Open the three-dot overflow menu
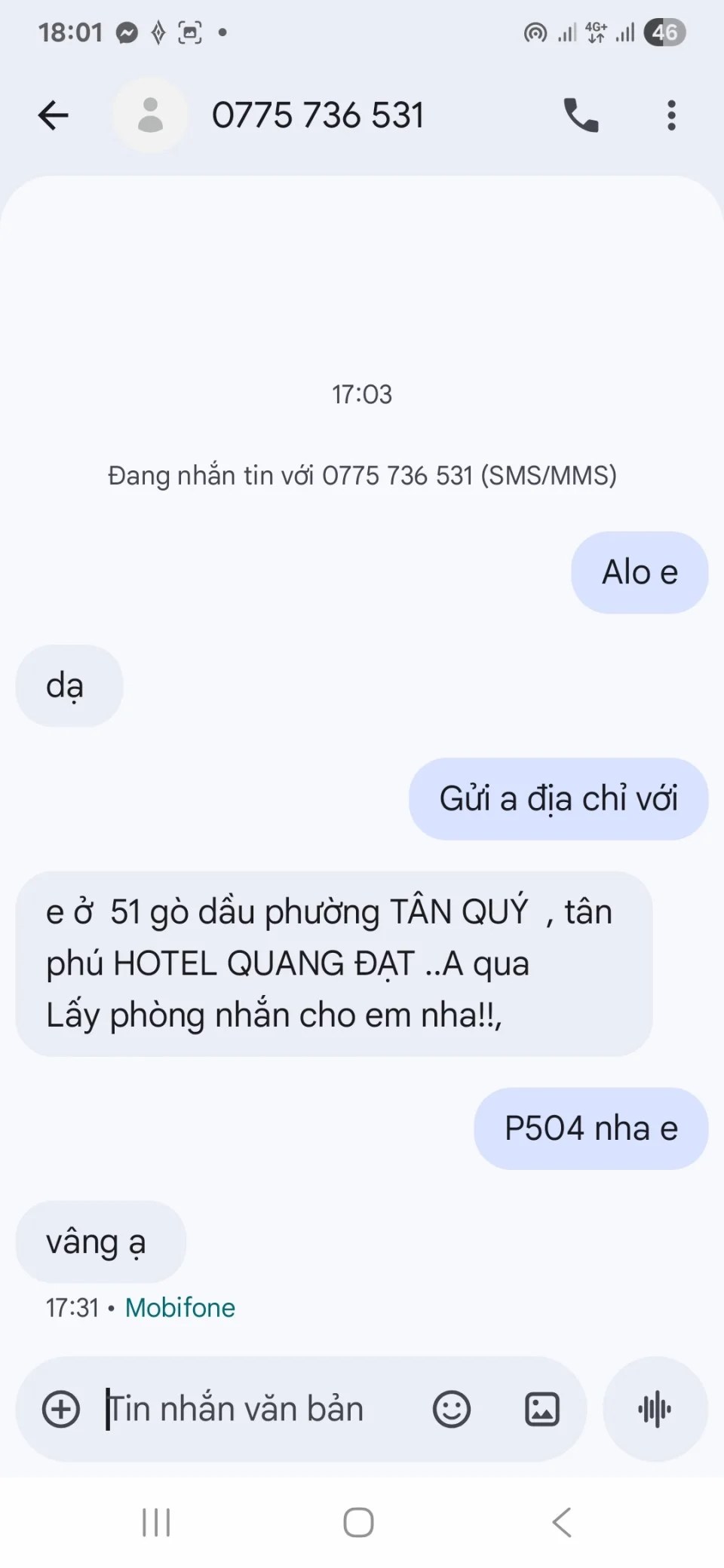The image size is (724, 1568). 671,115
